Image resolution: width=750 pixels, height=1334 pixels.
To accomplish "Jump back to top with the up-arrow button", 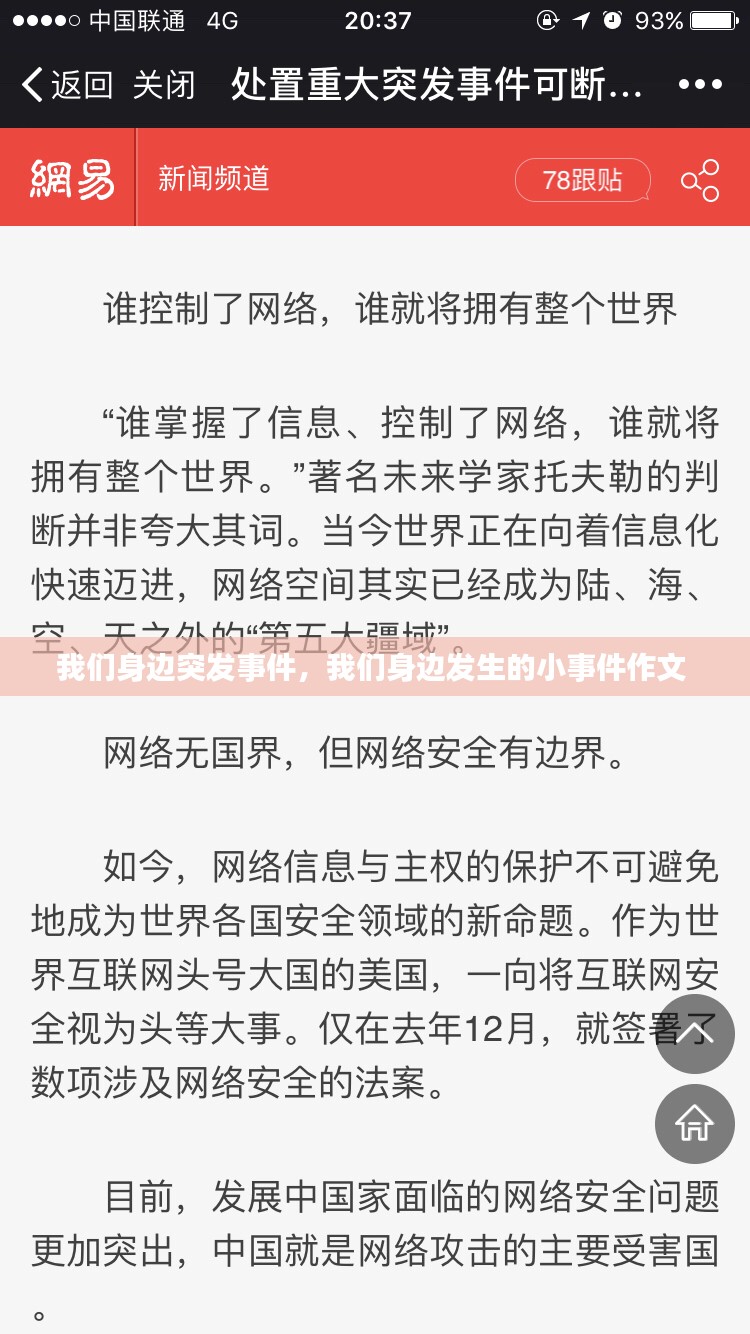I will pyautogui.click(x=695, y=1034).
